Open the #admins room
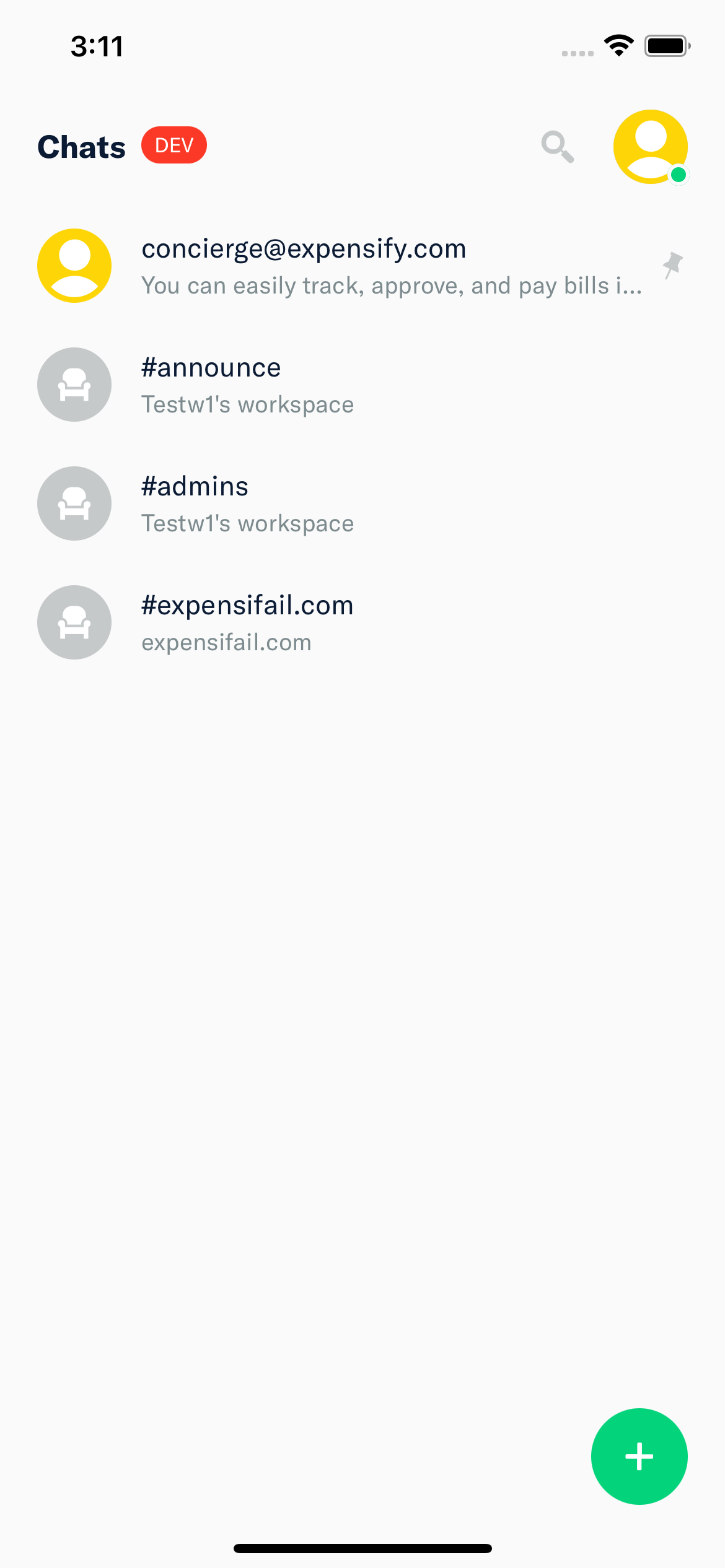The width and height of the screenshot is (725, 1568). (362, 503)
